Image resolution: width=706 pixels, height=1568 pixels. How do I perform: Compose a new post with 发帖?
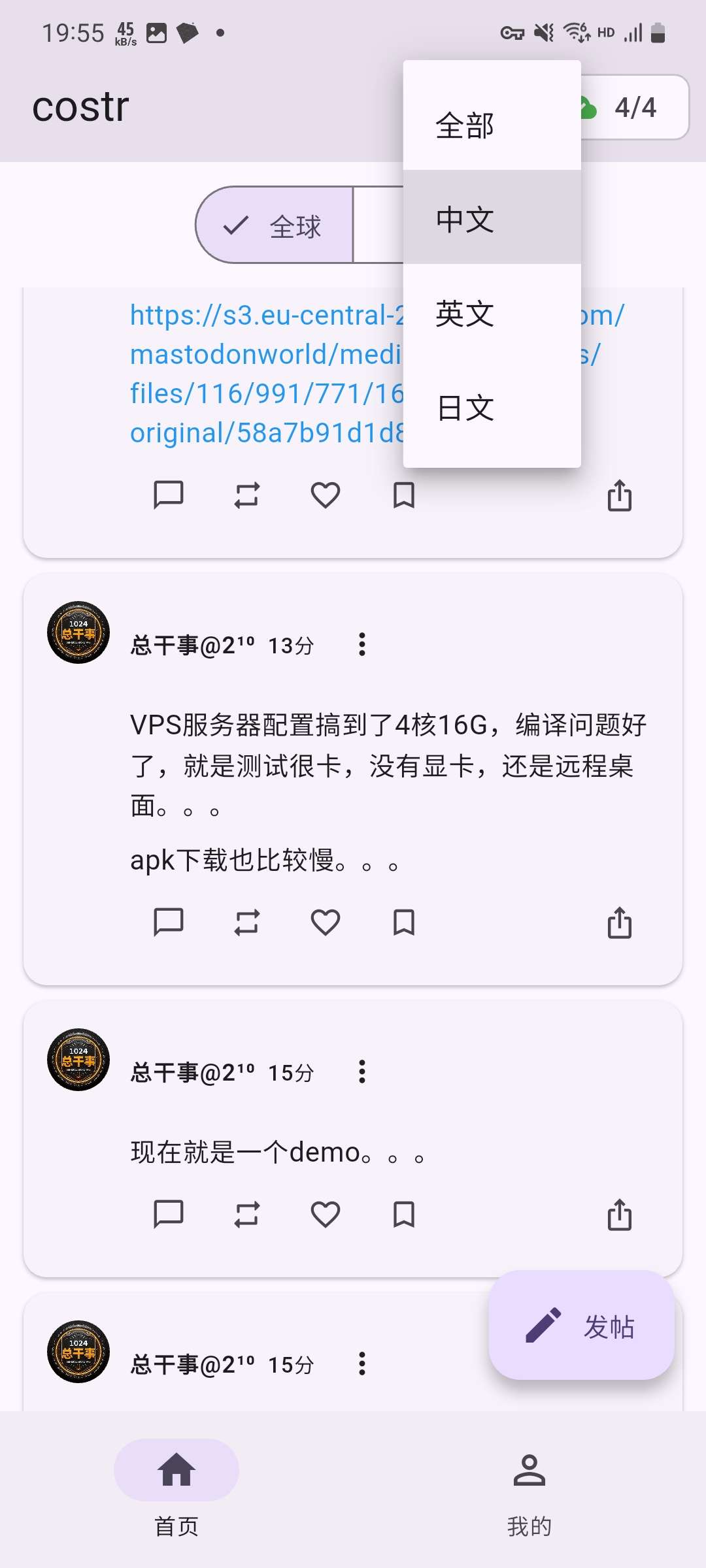(581, 1324)
